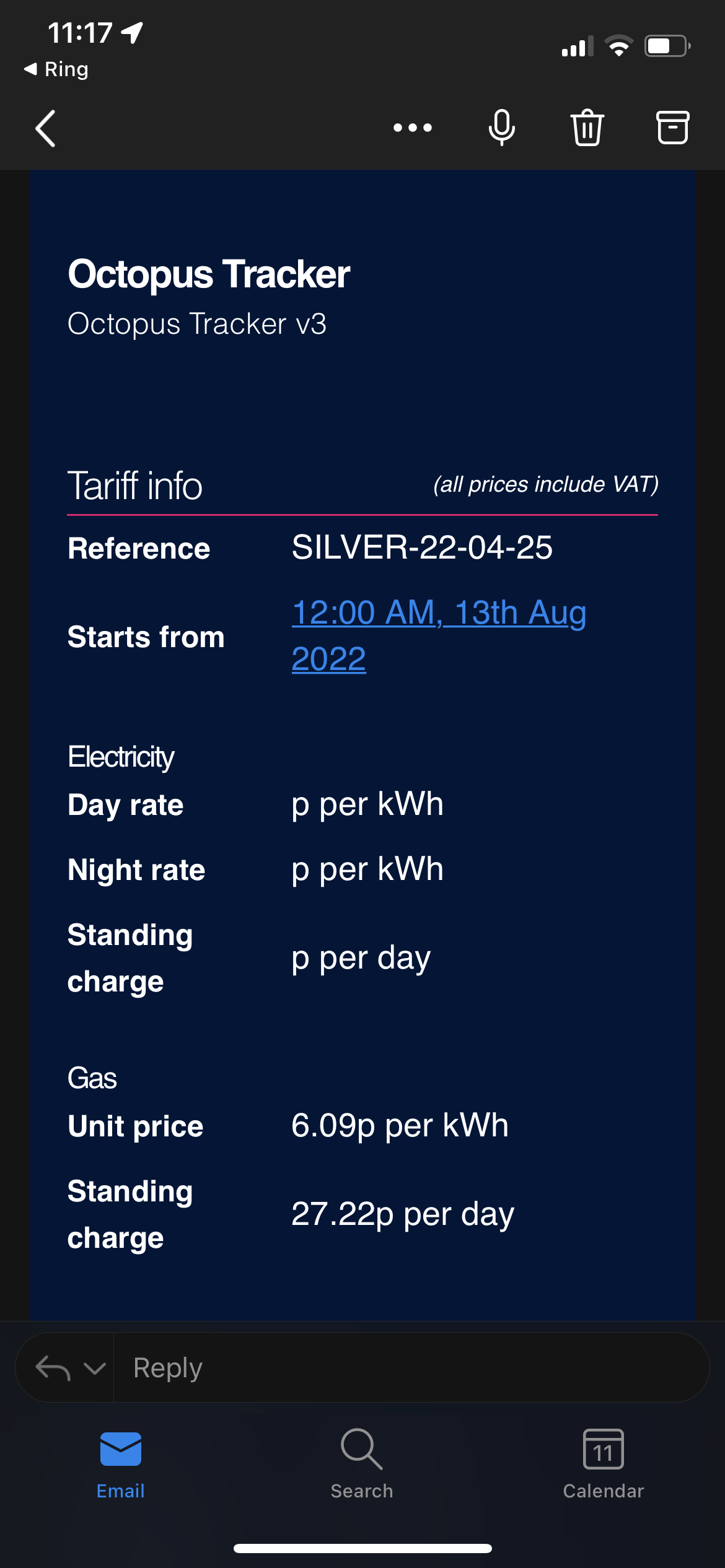Switch to the Calendar tab
The width and height of the screenshot is (725, 1568).
[x=603, y=1464]
